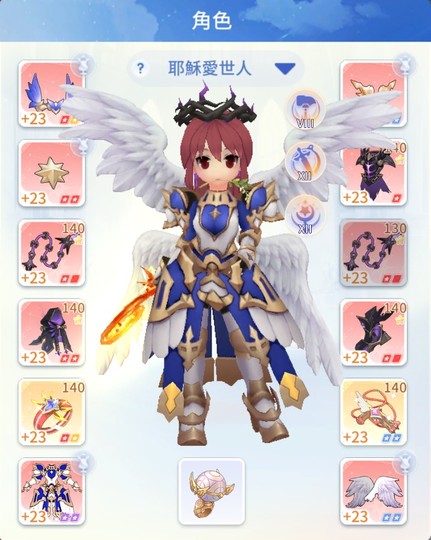Image resolution: width=431 pixels, height=540 pixels.
Task: Open the golden wing ornament slot
Action: (373, 94)
